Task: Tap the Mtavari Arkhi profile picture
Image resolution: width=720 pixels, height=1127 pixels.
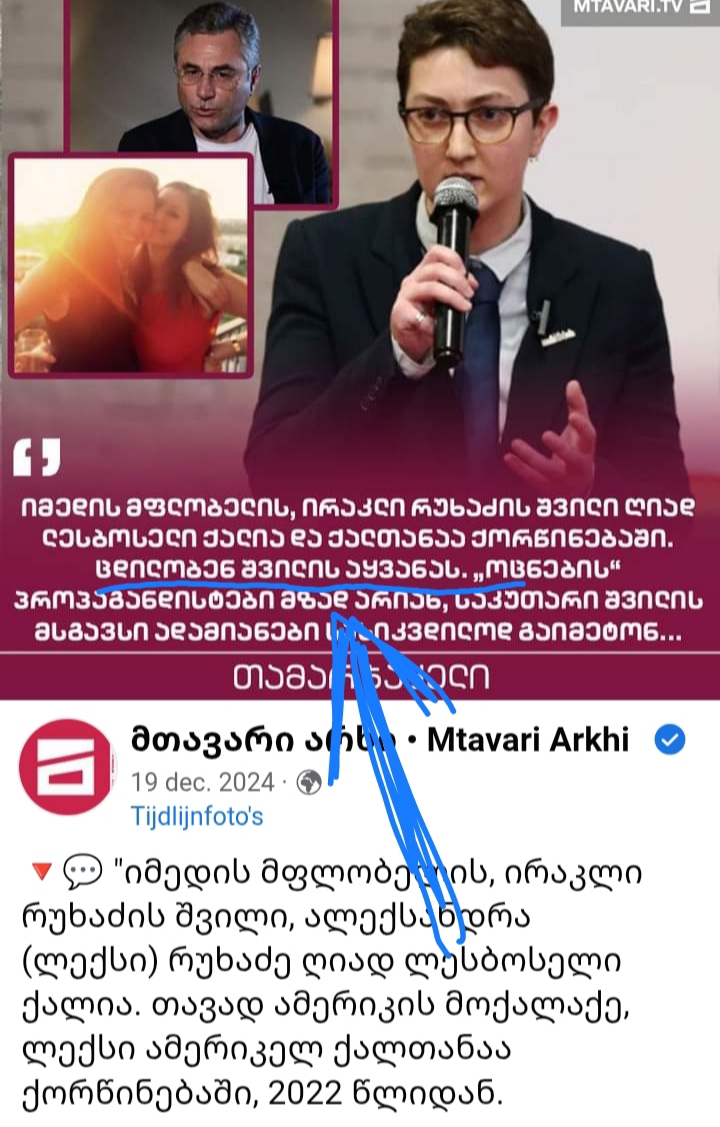Action: point(67,767)
